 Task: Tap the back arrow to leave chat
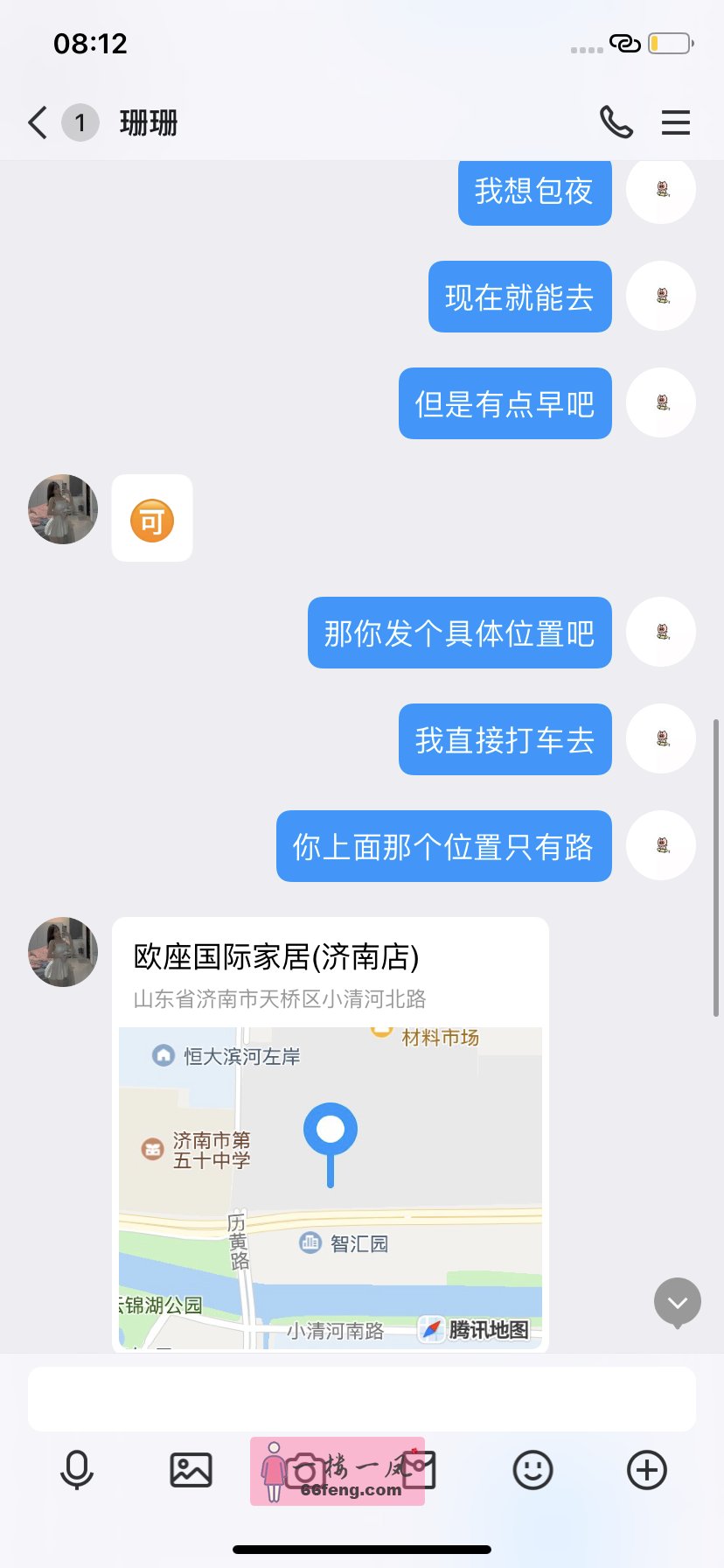tap(36, 123)
